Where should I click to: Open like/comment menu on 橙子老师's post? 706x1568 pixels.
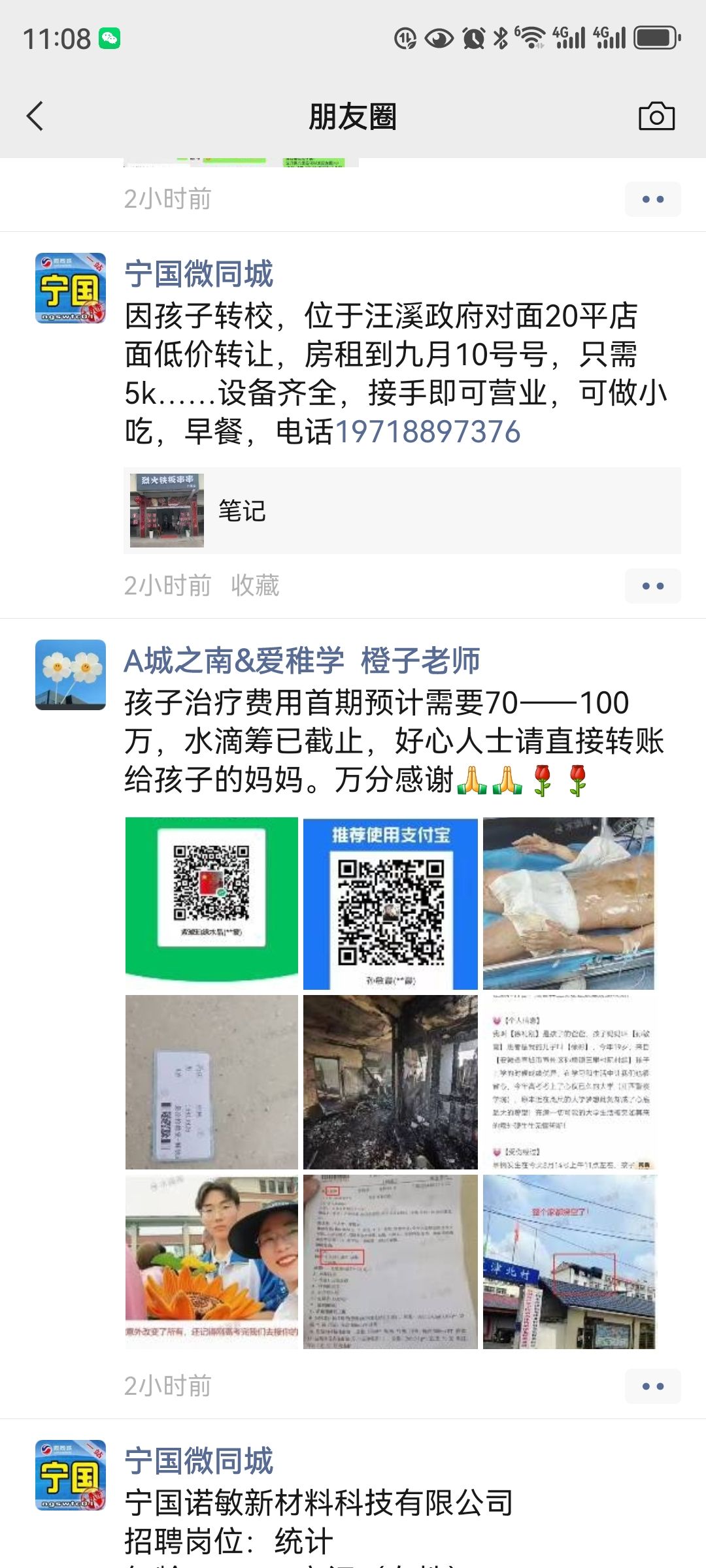click(652, 1386)
